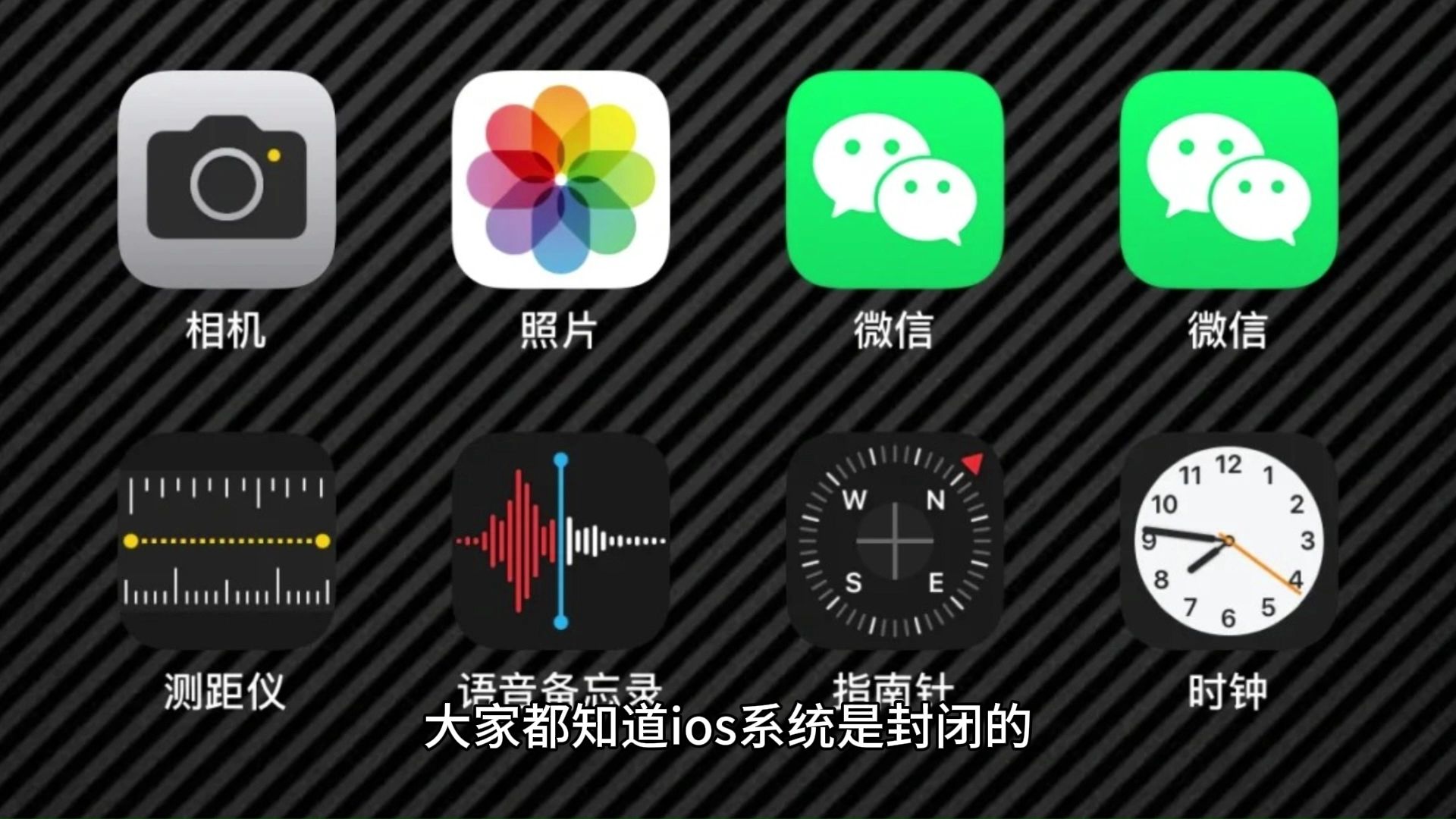Tap the 时钟 clock app icon
The width and height of the screenshot is (1456, 819).
click(x=1228, y=541)
